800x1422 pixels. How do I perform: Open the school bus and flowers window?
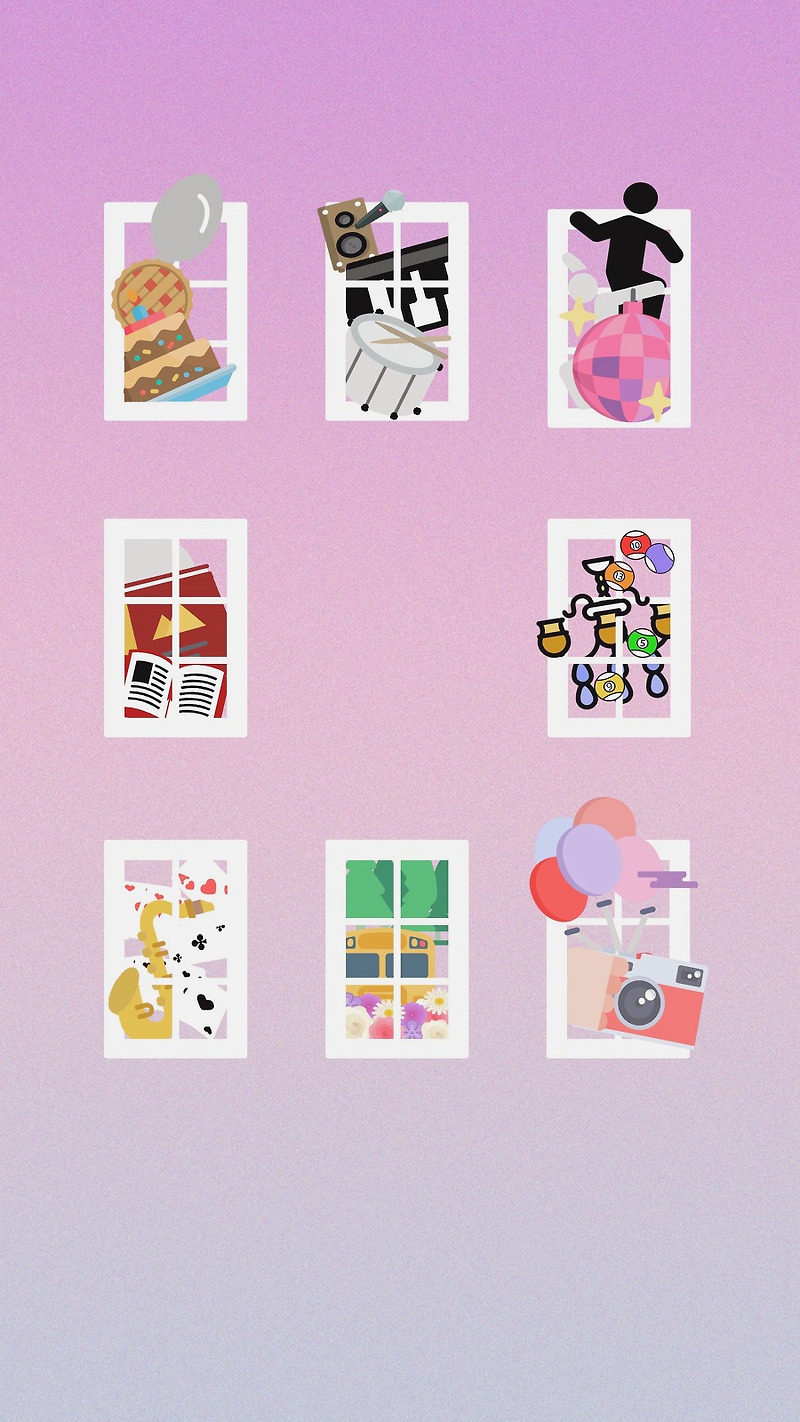click(397, 949)
